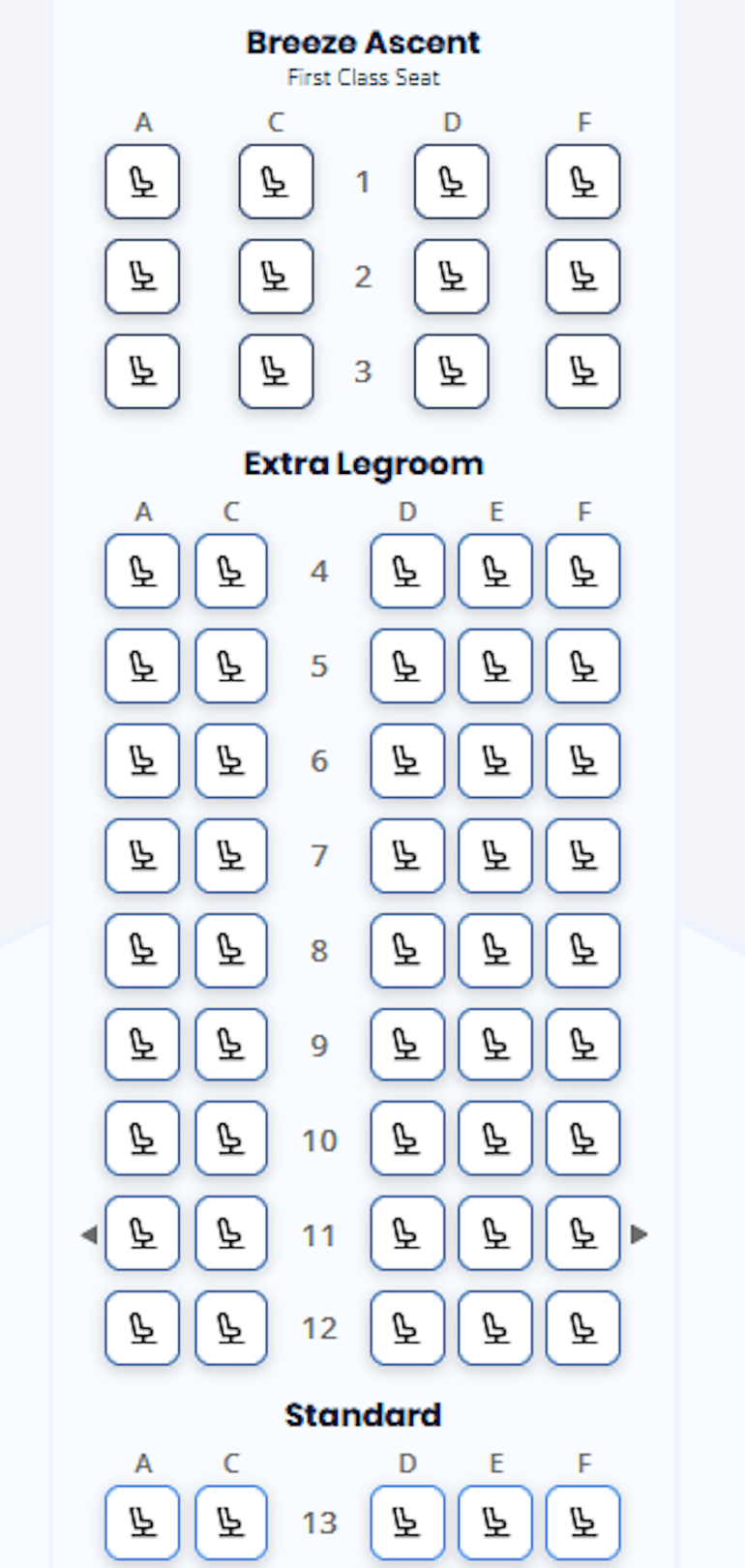Pick seat 5C in row 5
This screenshot has height=1568, width=745.
tap(231, 666)
